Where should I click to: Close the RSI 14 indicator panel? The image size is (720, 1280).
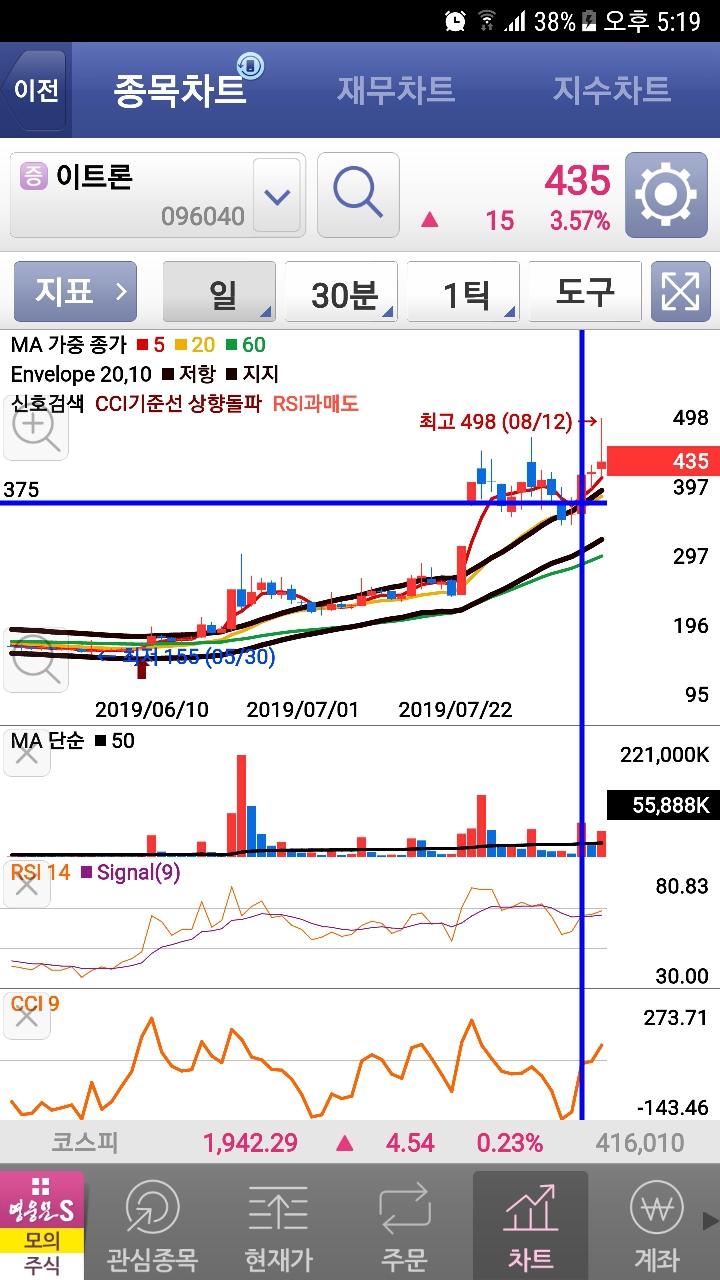coord(27,885)
